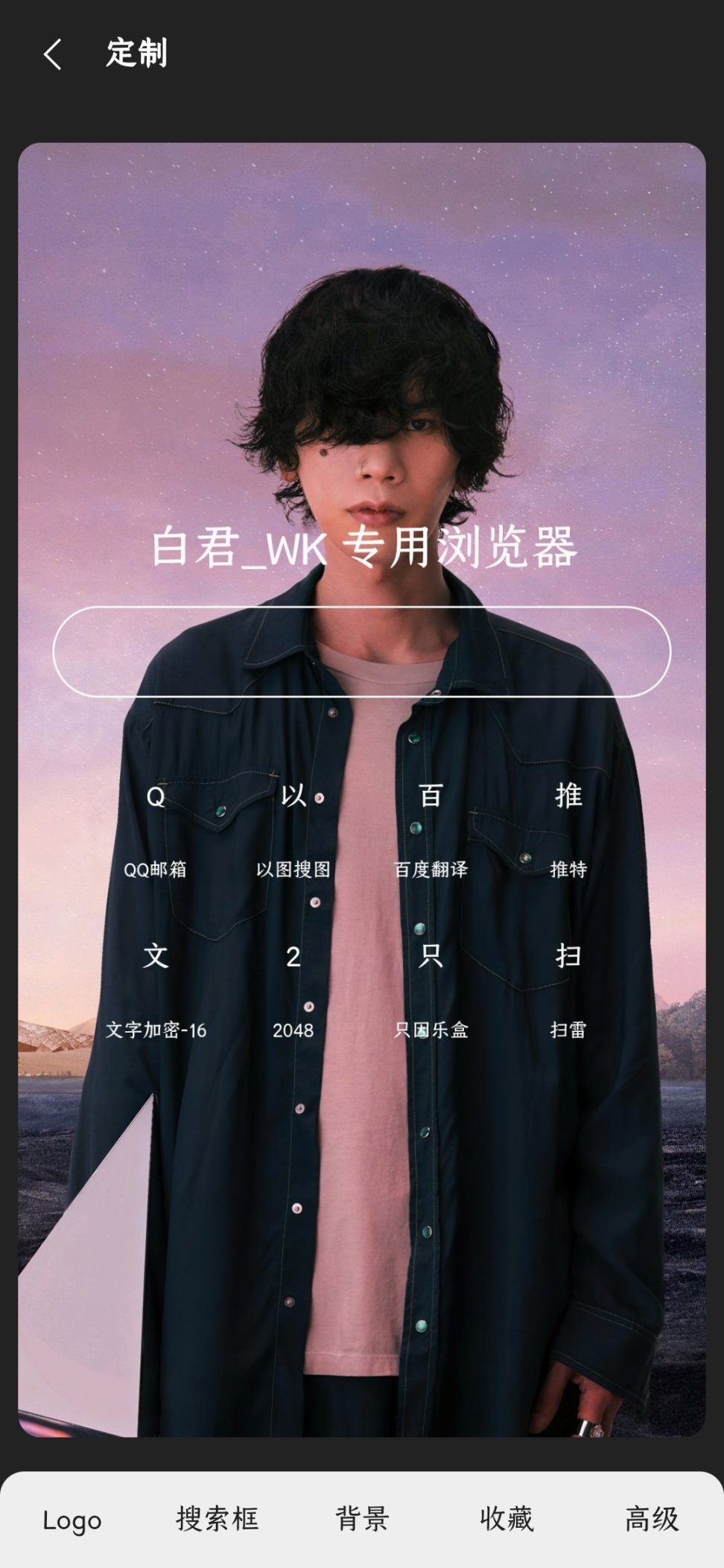Switch to the 搜索框 tab

point(217,1518)
